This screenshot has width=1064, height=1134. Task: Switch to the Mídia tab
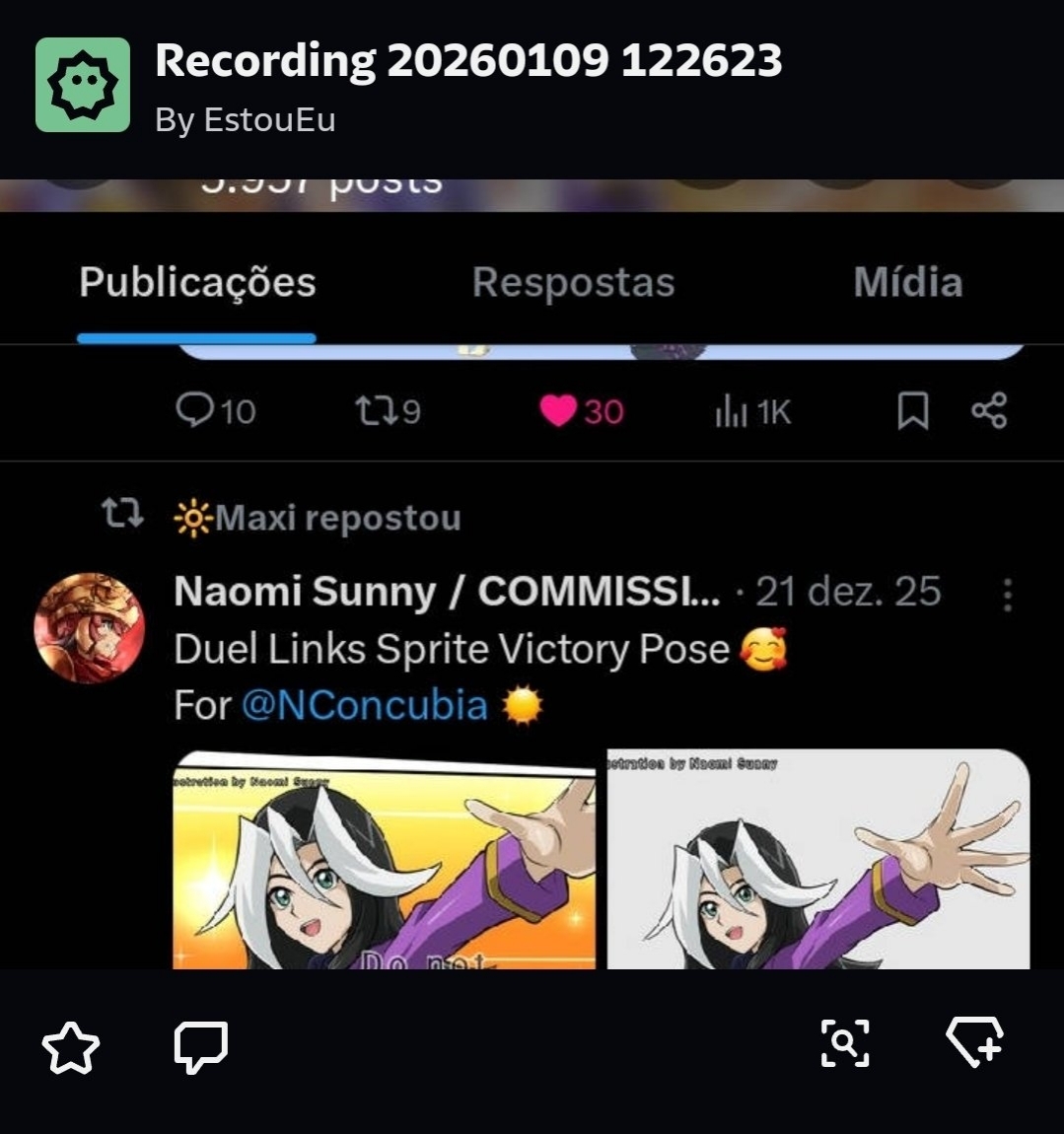pyautogui.click(x=907, y=283)
